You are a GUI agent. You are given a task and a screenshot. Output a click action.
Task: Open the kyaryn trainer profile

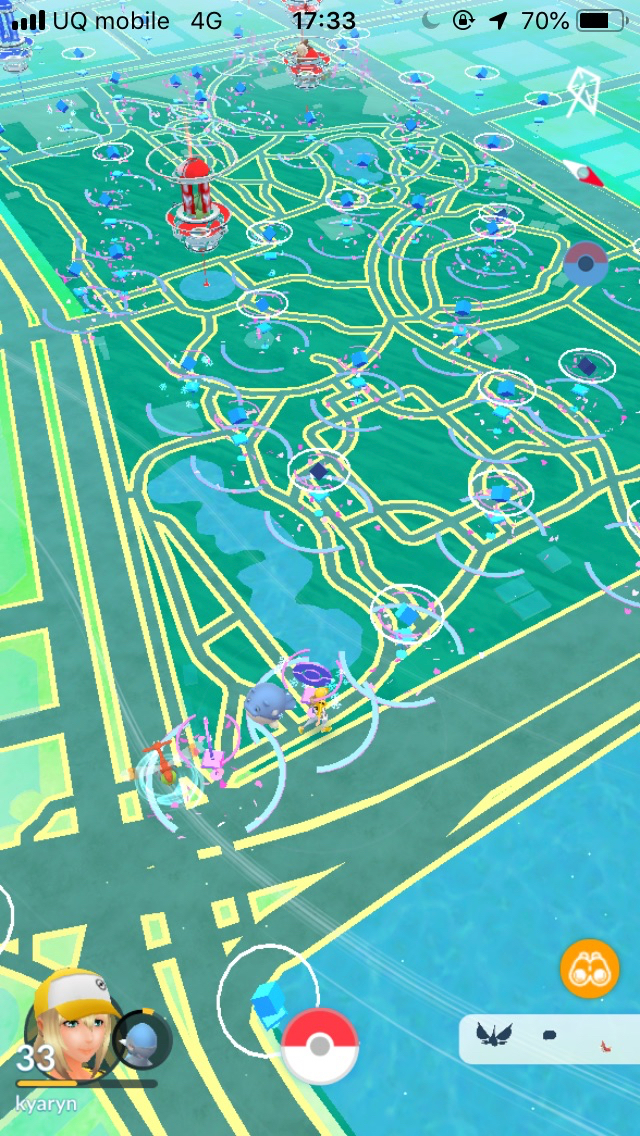click(x=72, y=1026)
